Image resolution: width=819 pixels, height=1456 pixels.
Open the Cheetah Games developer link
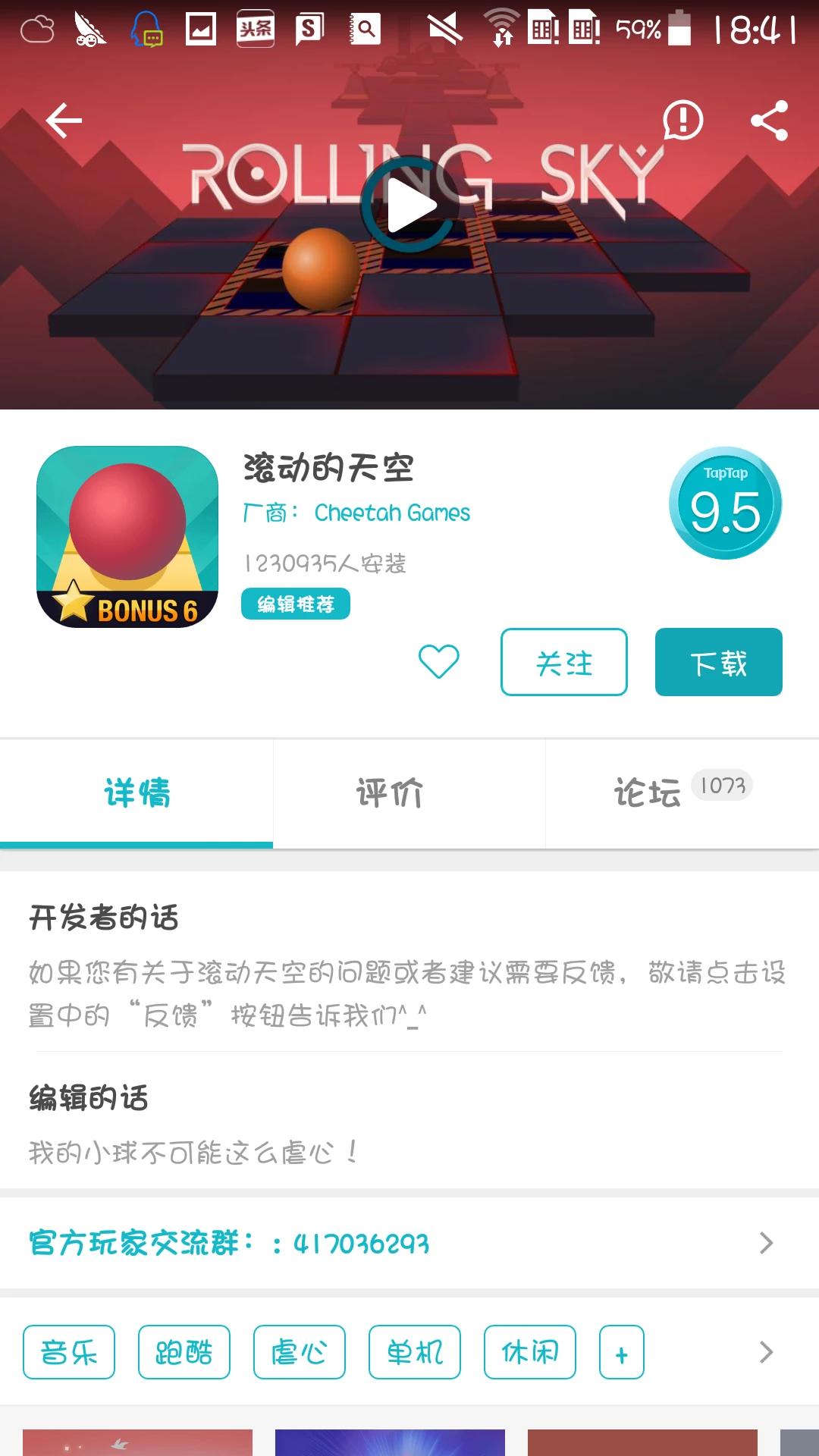click(392, 513)
